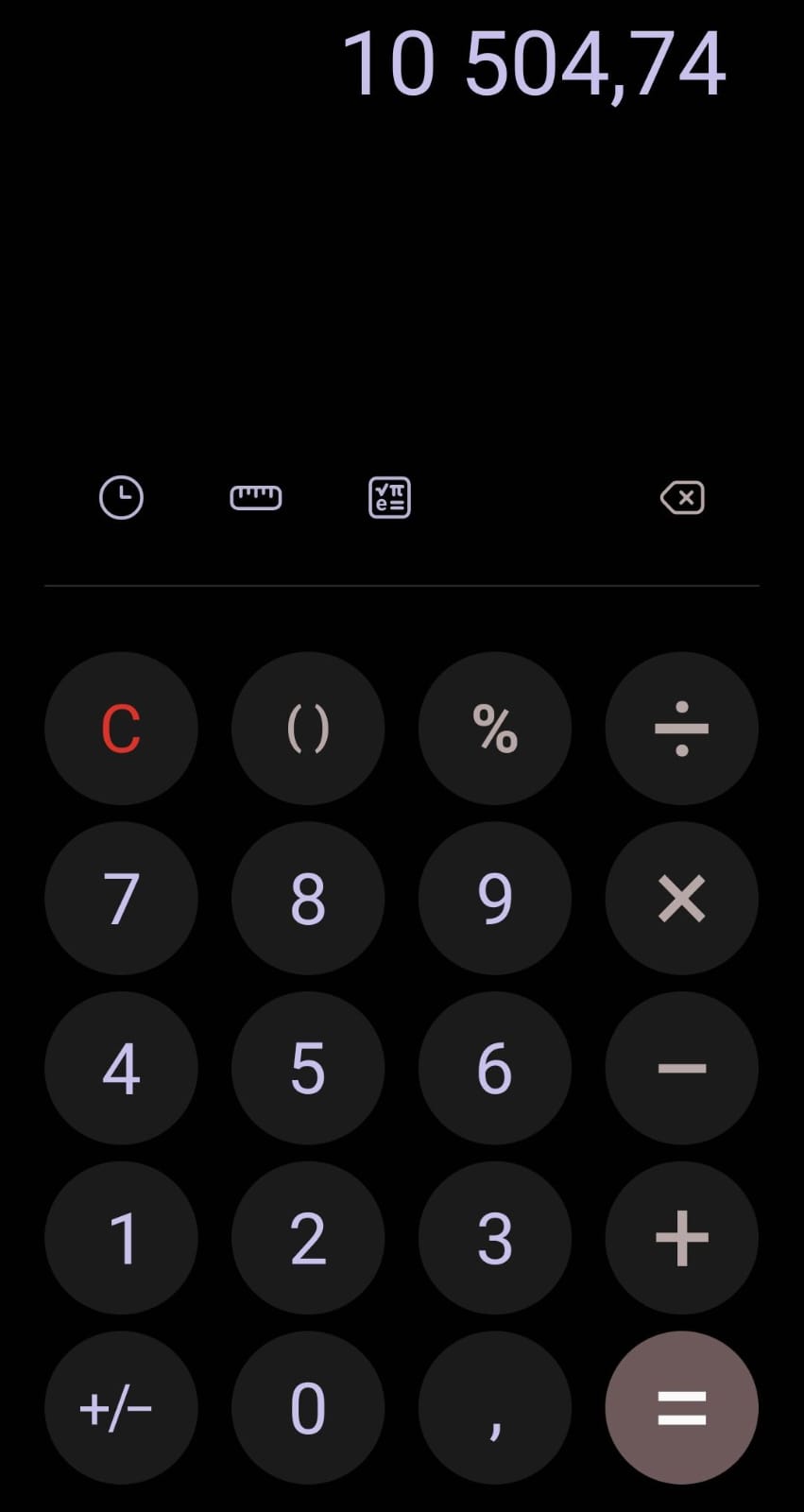Image resolution: width=804 pixels, height=1512 pixels.
Task: Enter digit 7
Action: click(121, 898)
